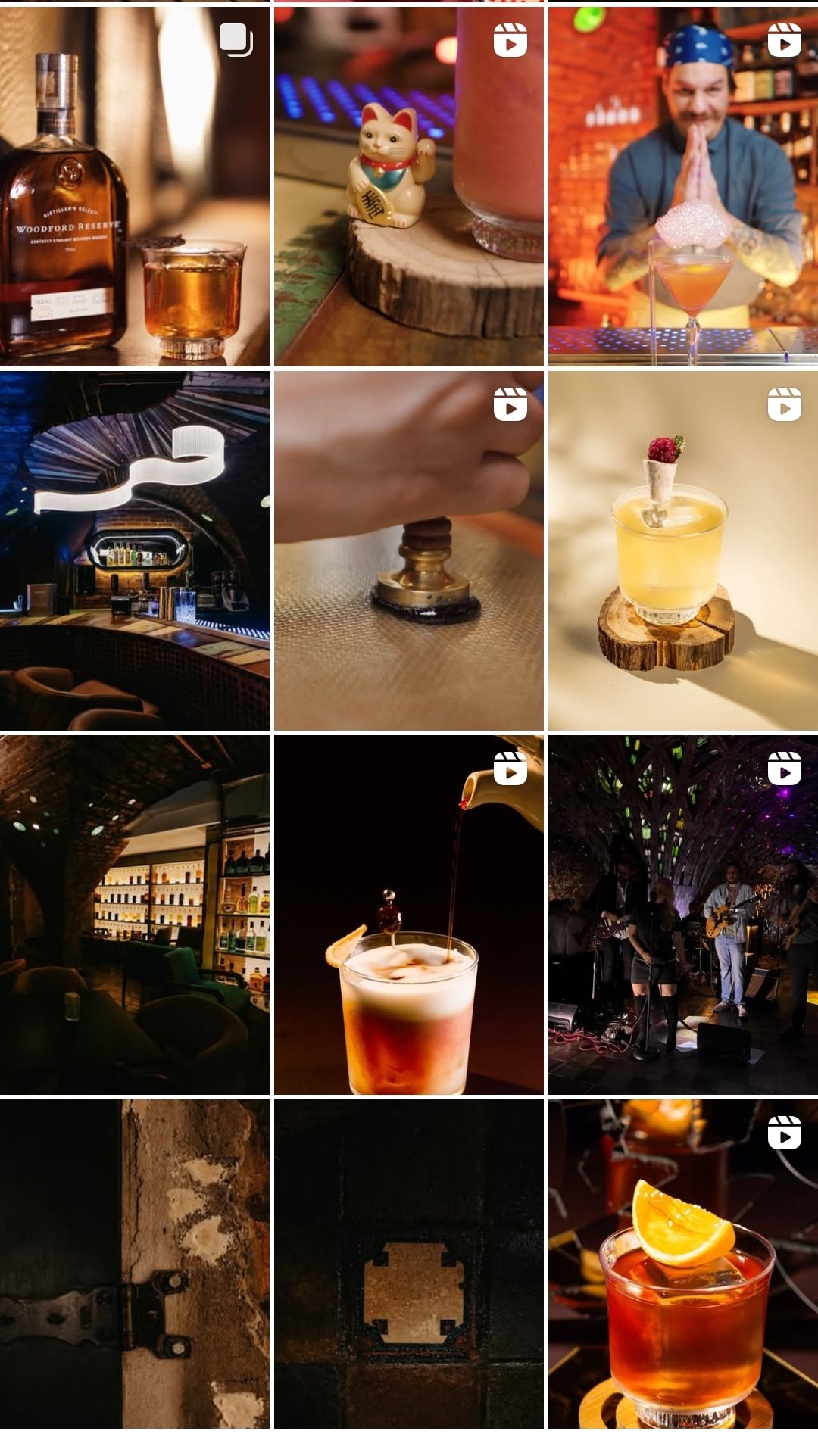
Task: View the brick vault bar shelves photo
Action: (134, 915)
